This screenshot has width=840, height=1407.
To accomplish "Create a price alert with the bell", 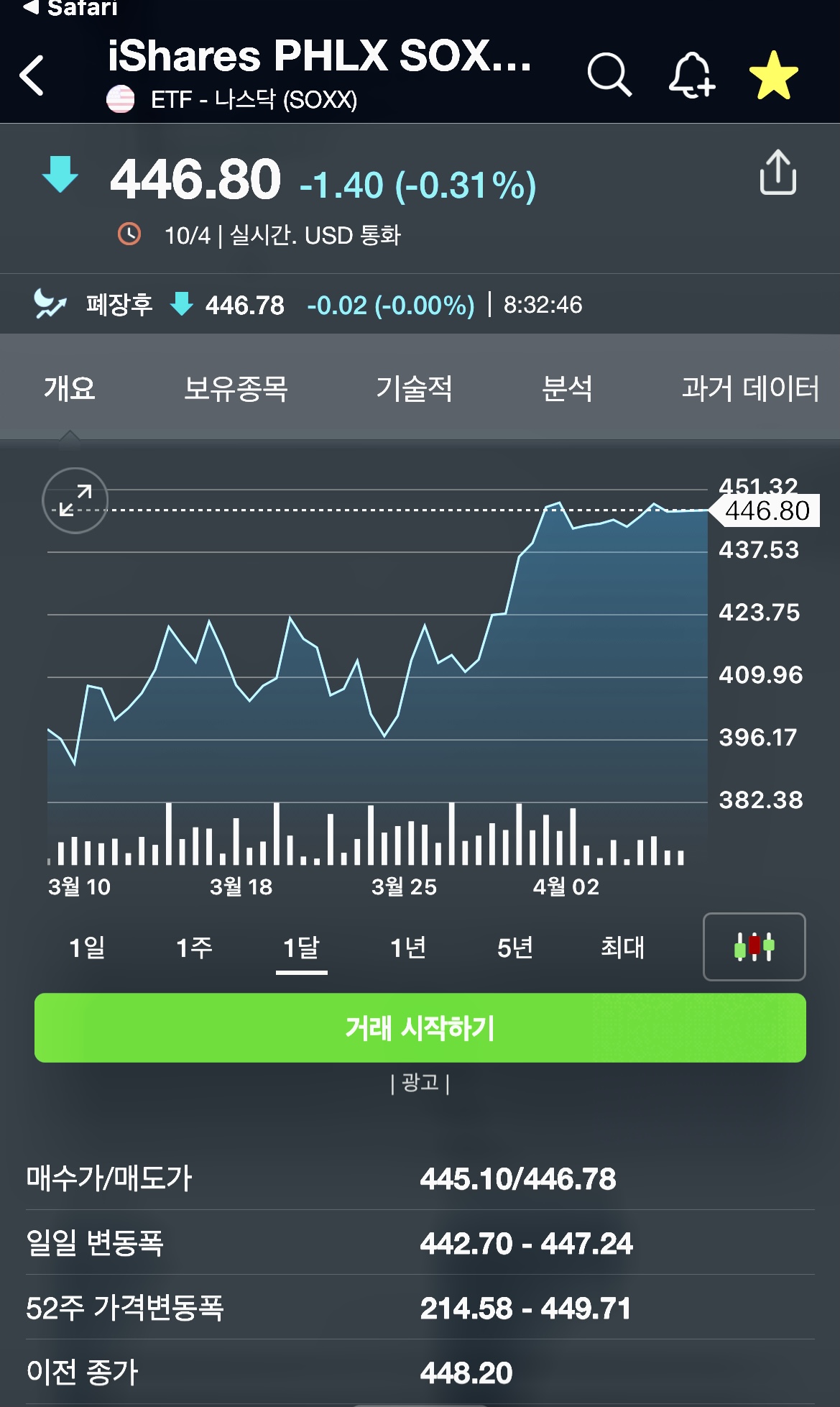I will point(691,75).
